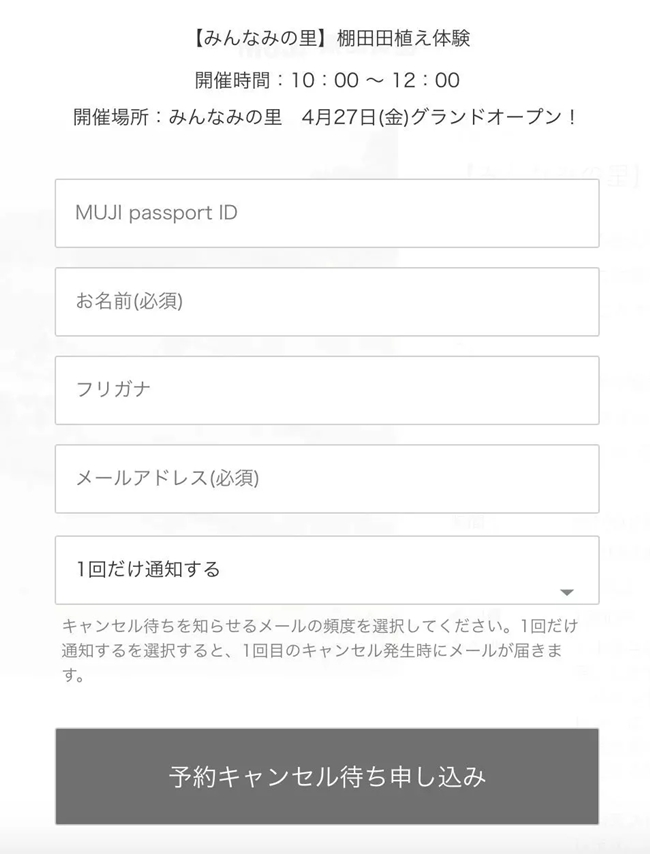Enter the メールアドレス(必須) email field
Viewport: 650px width, 854px height.
pyautogui.click(x=327, y=478)
